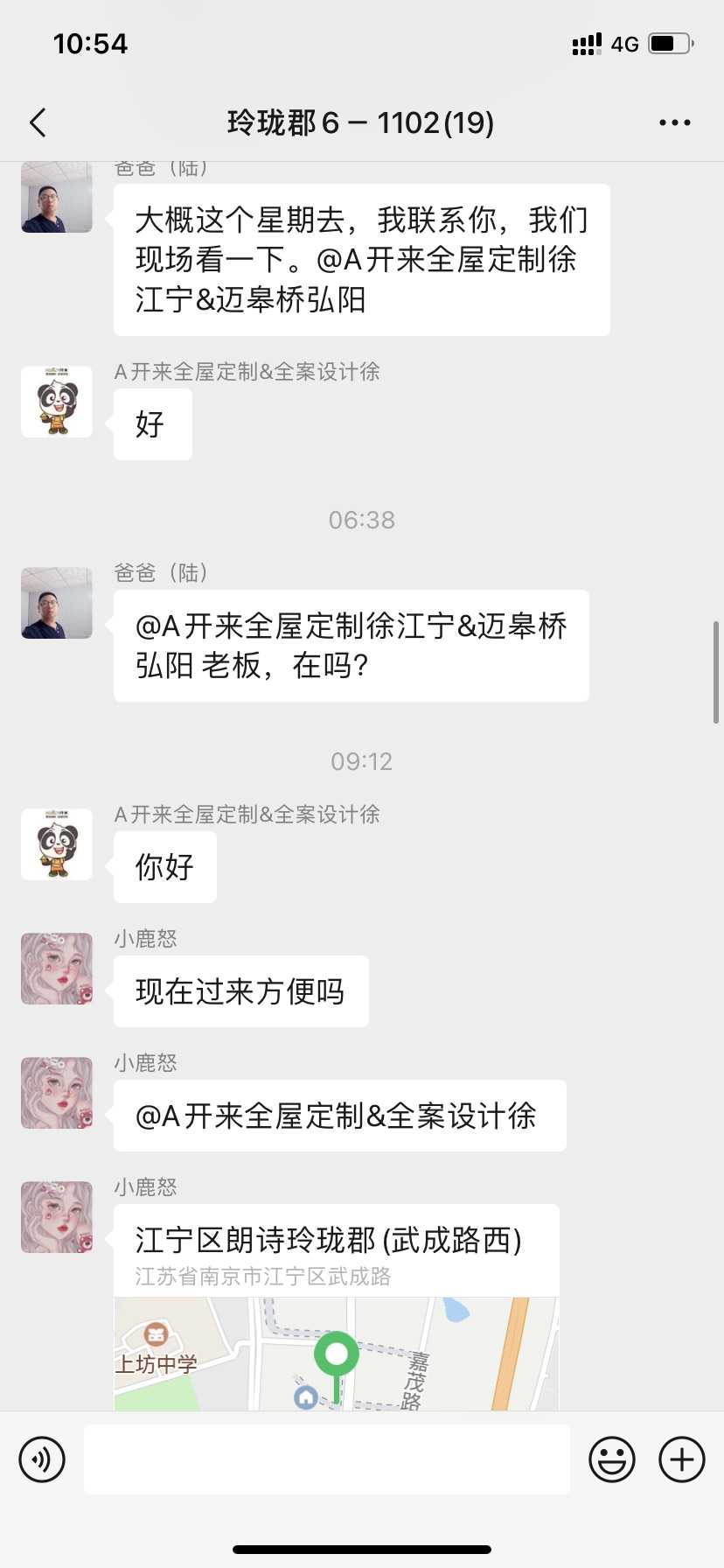Go back to the chat list
This screenshot has width=724, height=1568.
point(38,123)
